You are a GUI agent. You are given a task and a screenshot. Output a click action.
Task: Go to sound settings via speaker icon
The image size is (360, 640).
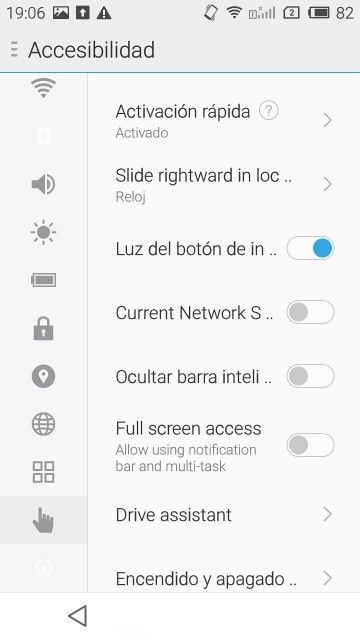(x=43, y=184)
